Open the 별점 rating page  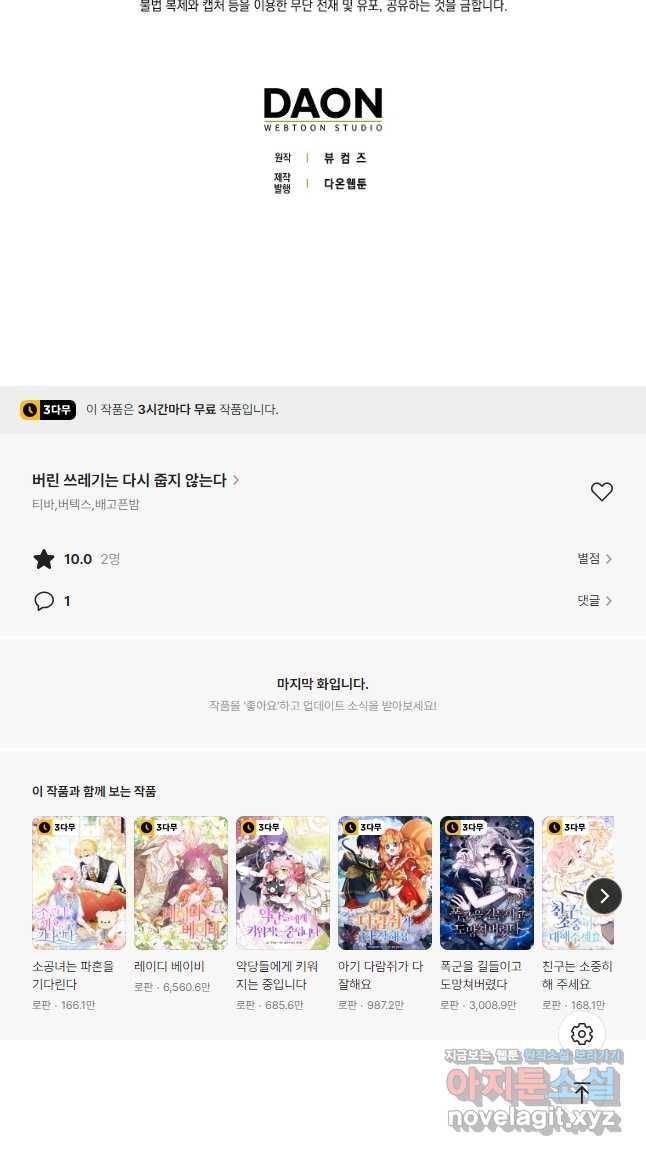click(594, 559)
